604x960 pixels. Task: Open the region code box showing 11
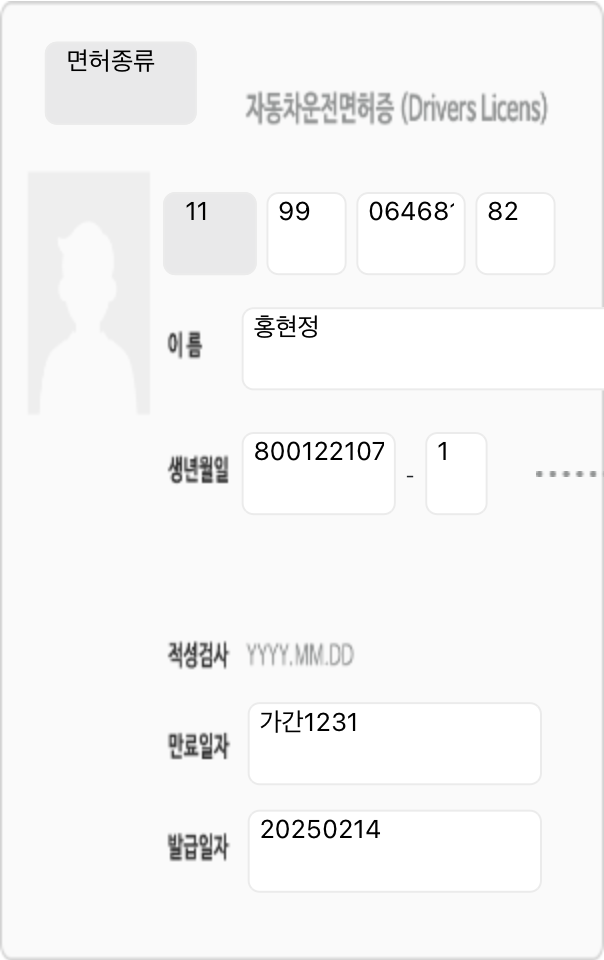tap(210, 233)
